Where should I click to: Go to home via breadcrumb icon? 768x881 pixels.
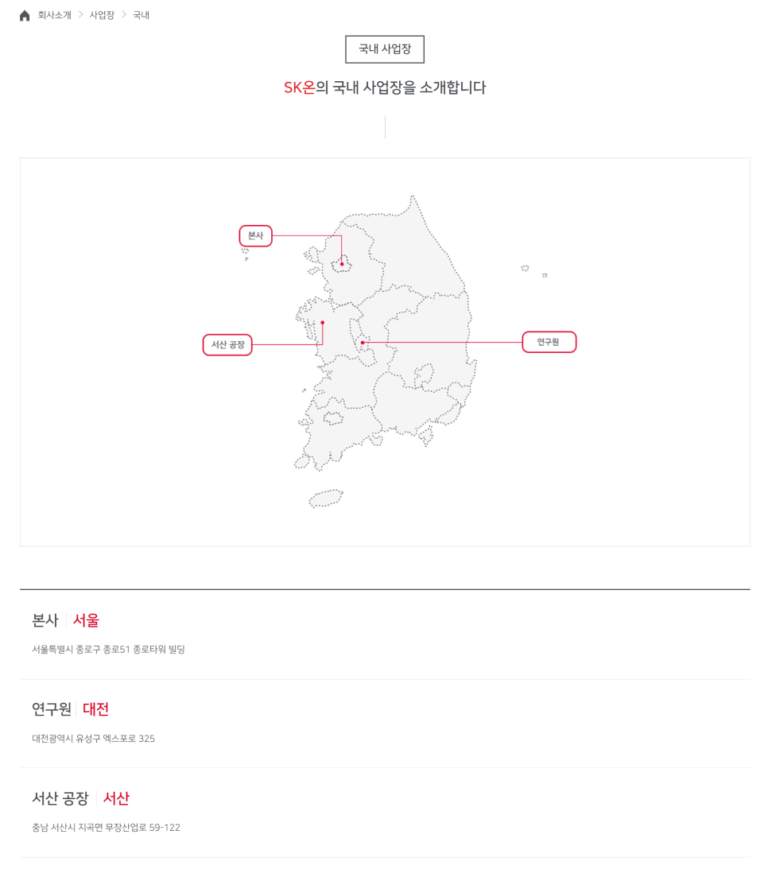[25, 16]
